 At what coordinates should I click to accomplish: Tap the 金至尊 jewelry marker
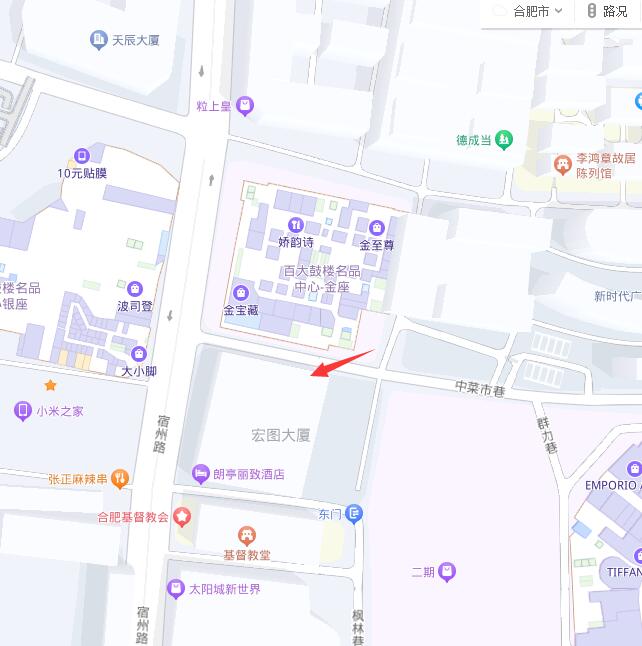pos(377,226)
